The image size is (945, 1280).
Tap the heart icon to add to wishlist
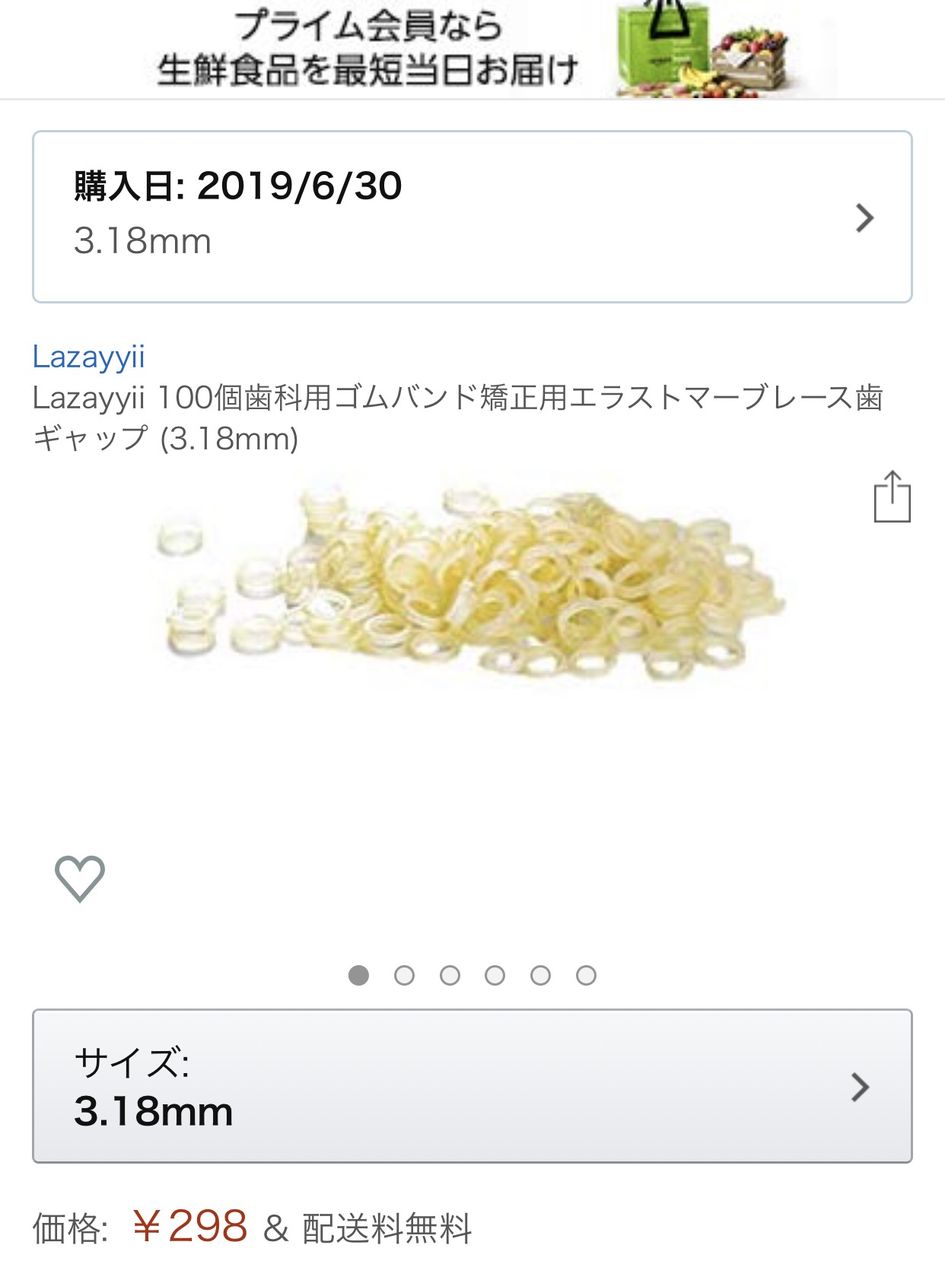coord(79,878)
